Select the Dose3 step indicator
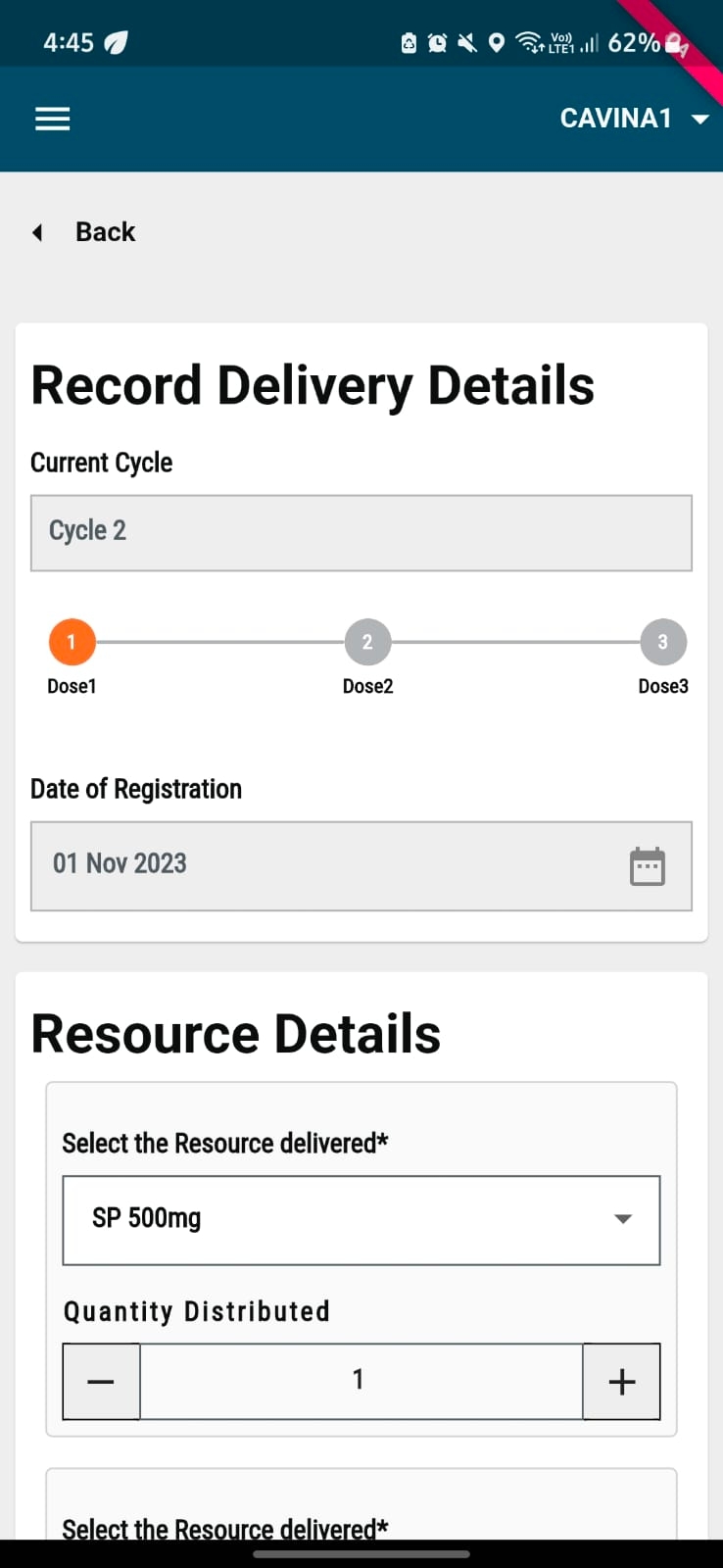 [x=663, y=643]
